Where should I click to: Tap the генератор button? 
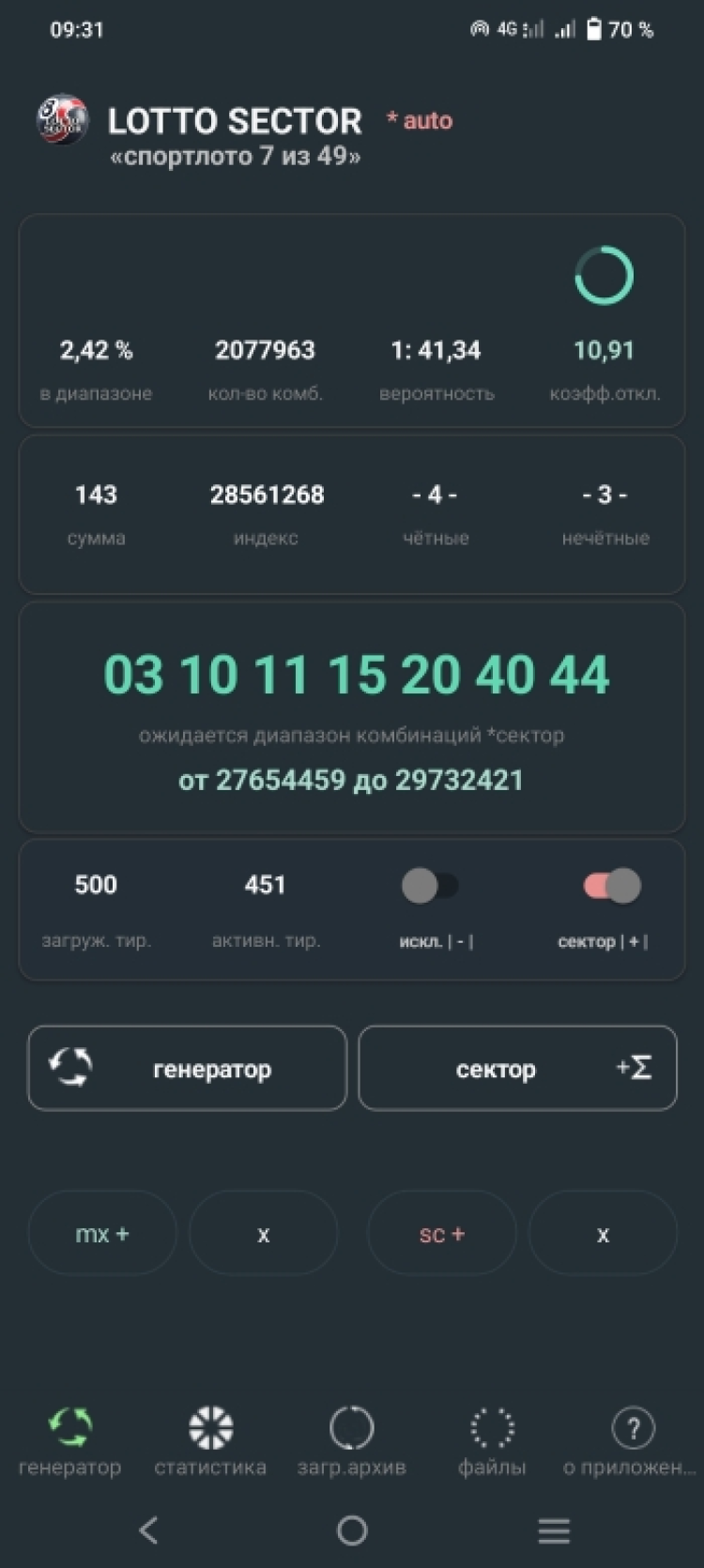187,1068
